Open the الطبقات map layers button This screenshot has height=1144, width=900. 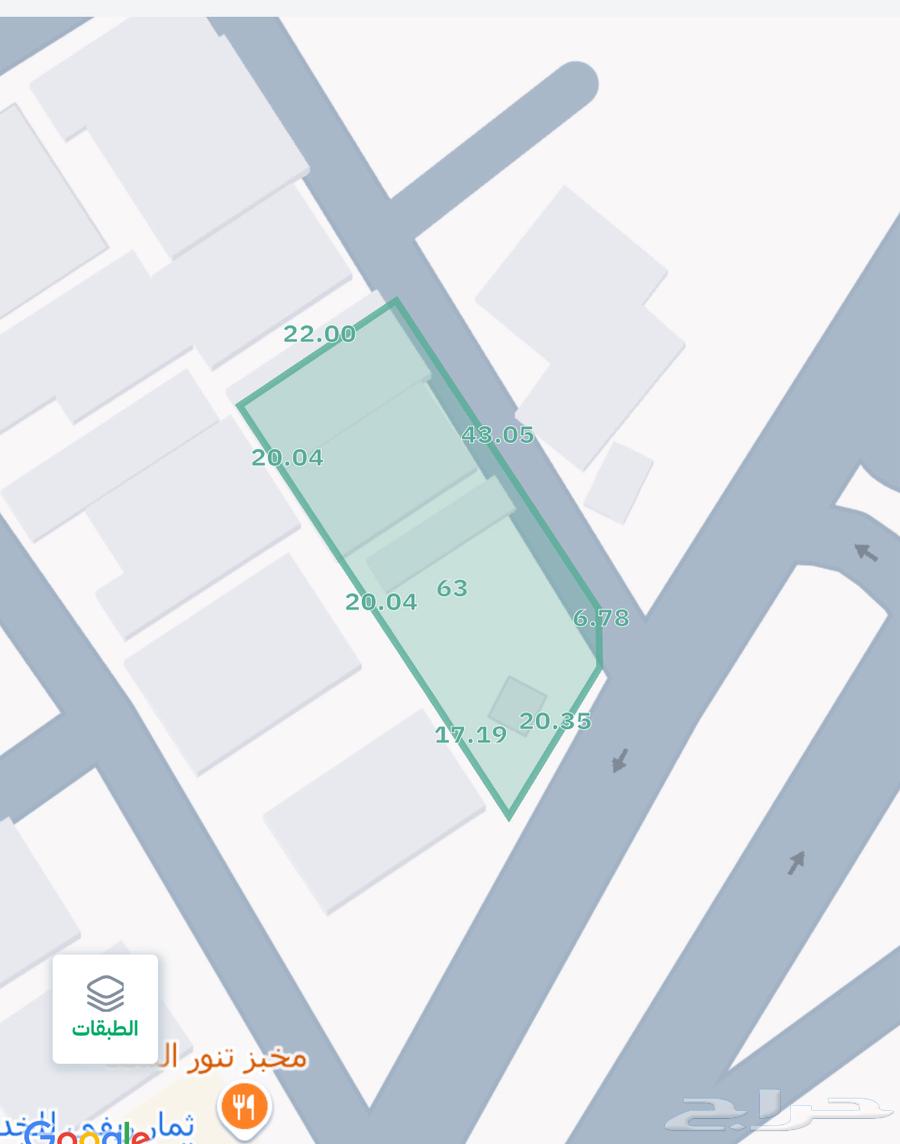tap(105, 1008)
